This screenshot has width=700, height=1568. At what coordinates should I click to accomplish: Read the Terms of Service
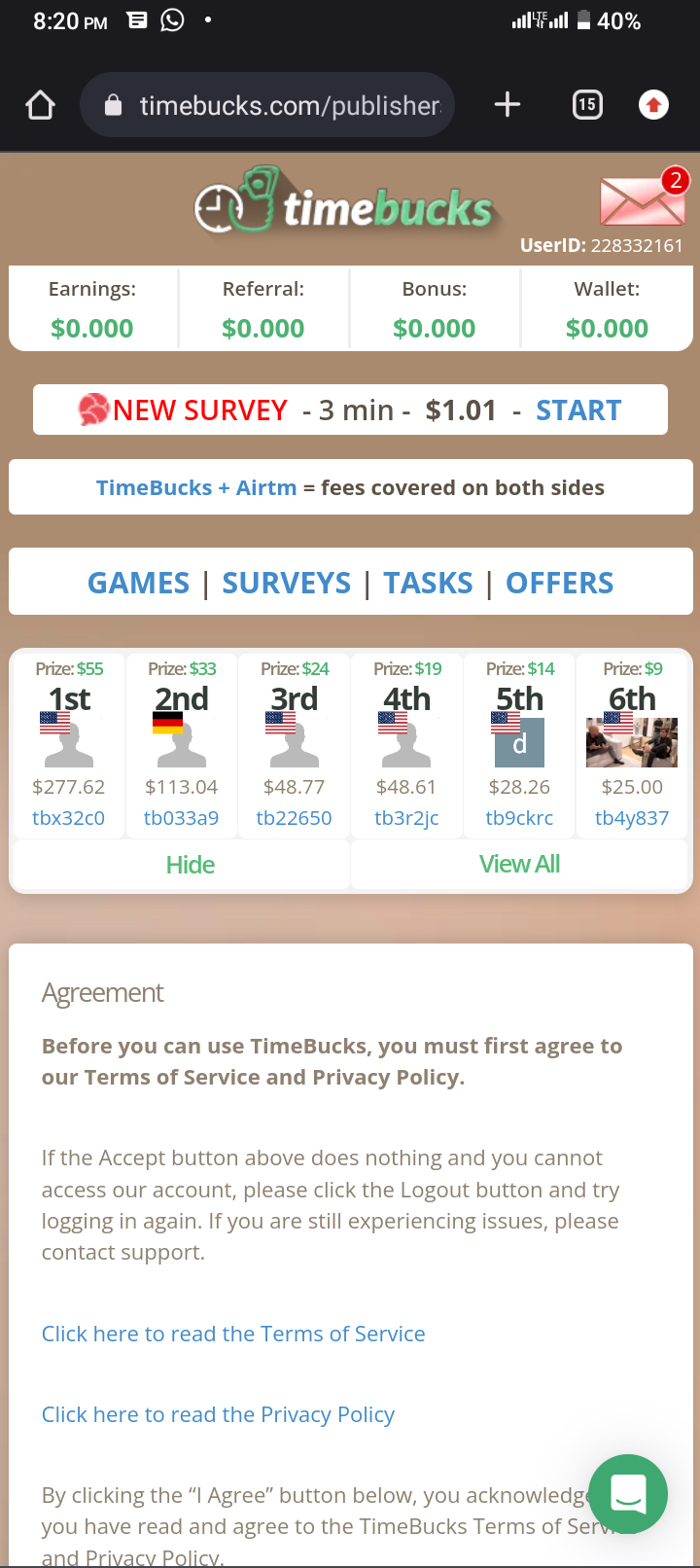point(233,1334)
